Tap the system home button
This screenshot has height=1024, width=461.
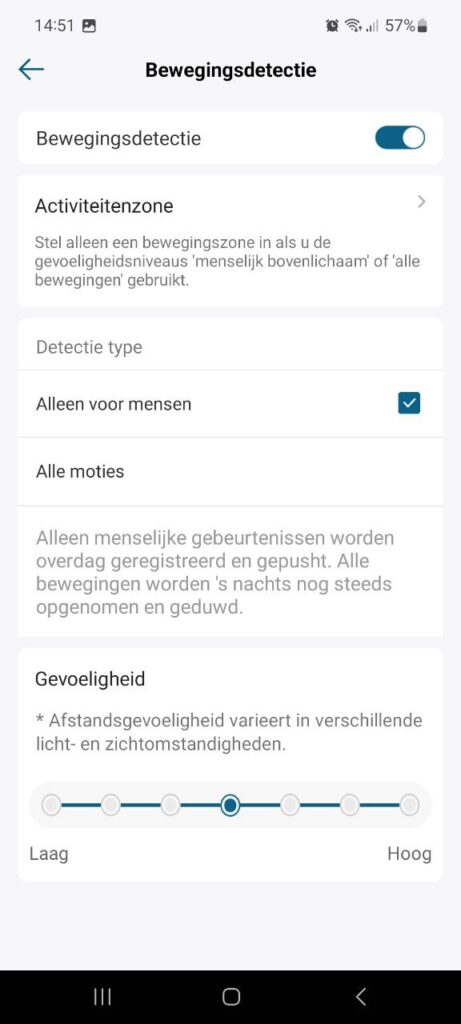(x=230, y=997)
